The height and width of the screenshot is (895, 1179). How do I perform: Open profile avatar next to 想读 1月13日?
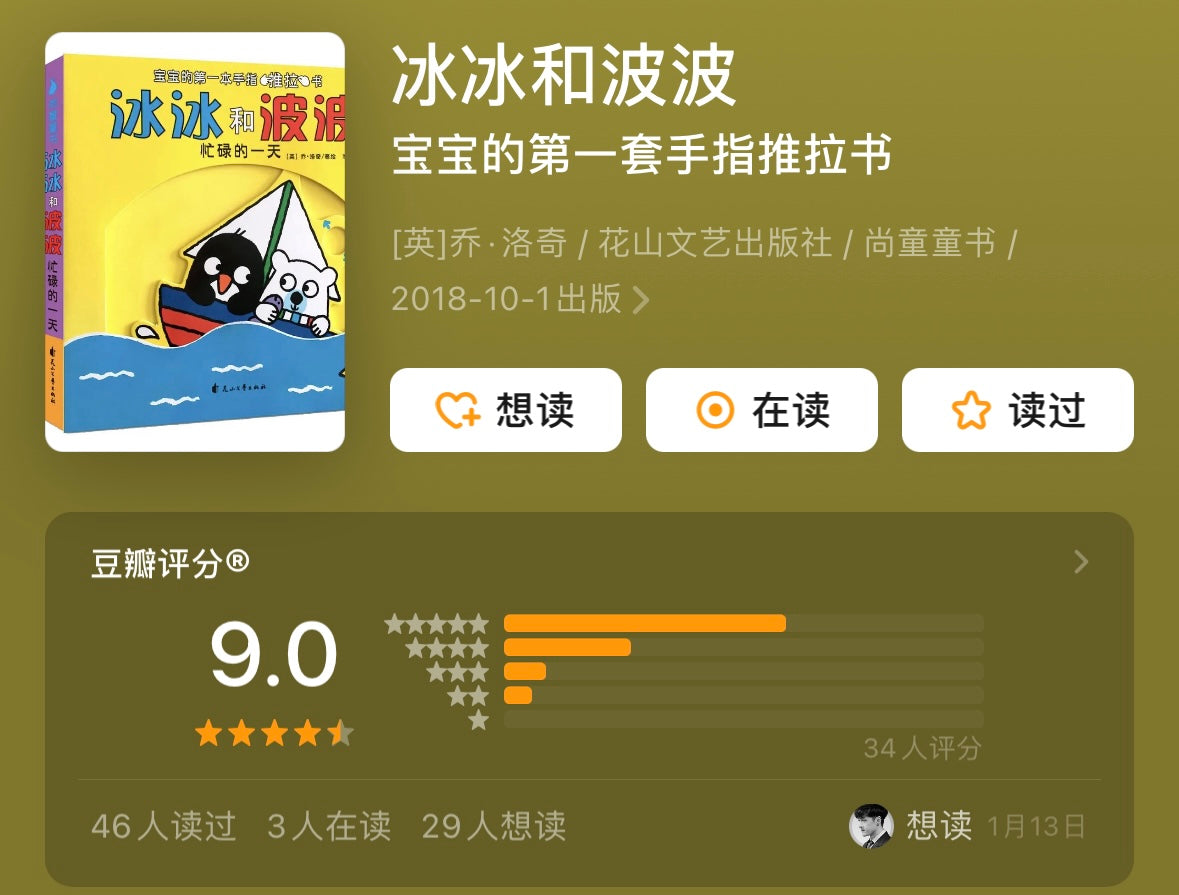pyautogui.click(x=870, y=826)
